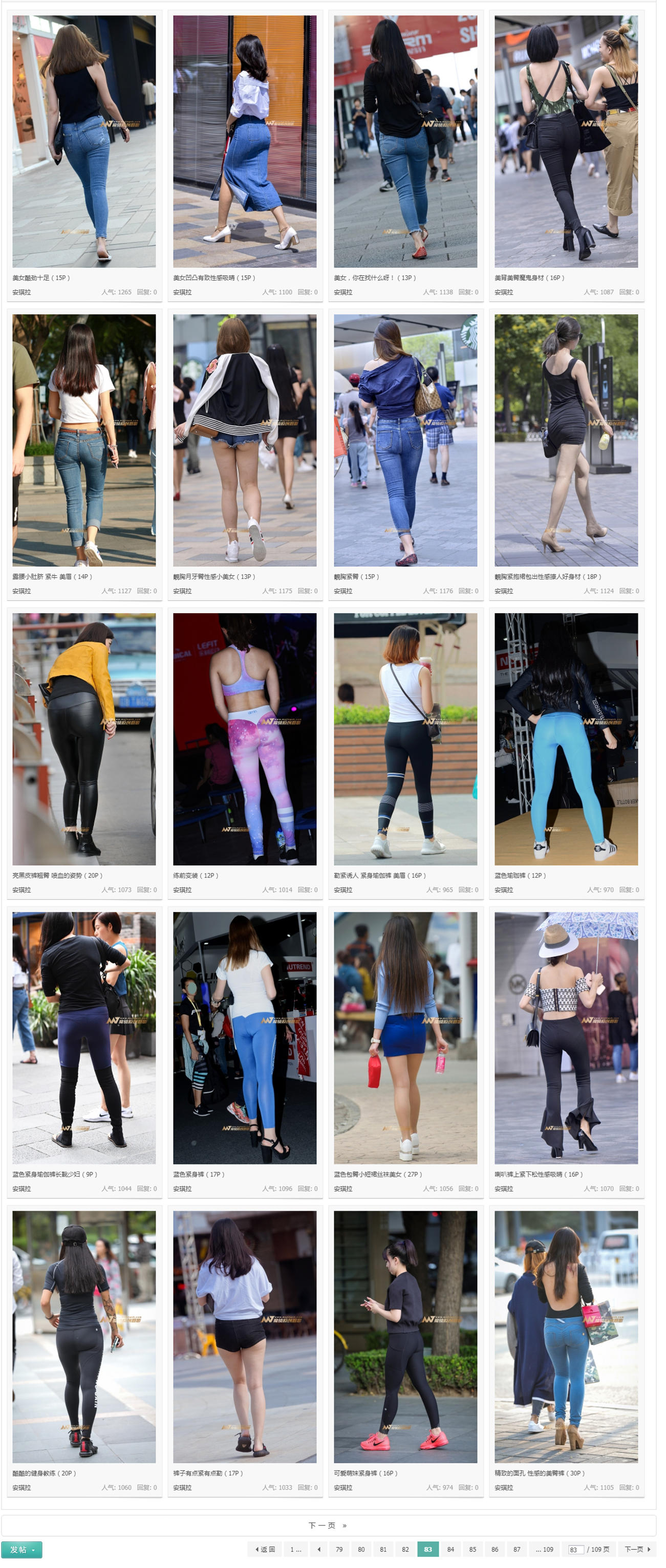Jump to page 82
Image resolution: width=666 pixels, height=1568 pixels.
[x=405, y=1549]
